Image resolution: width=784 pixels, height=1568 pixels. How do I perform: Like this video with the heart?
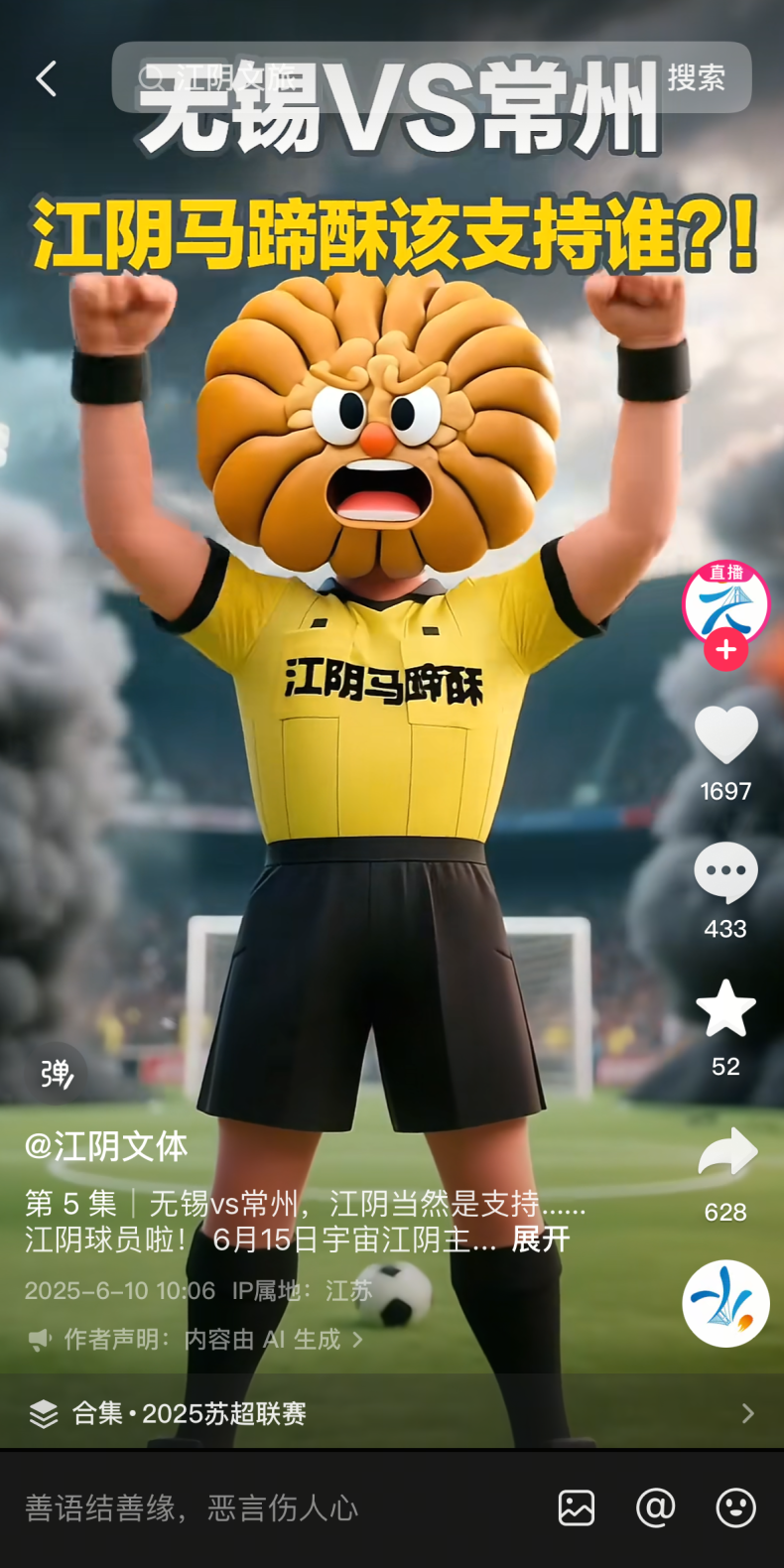point(726,735)
